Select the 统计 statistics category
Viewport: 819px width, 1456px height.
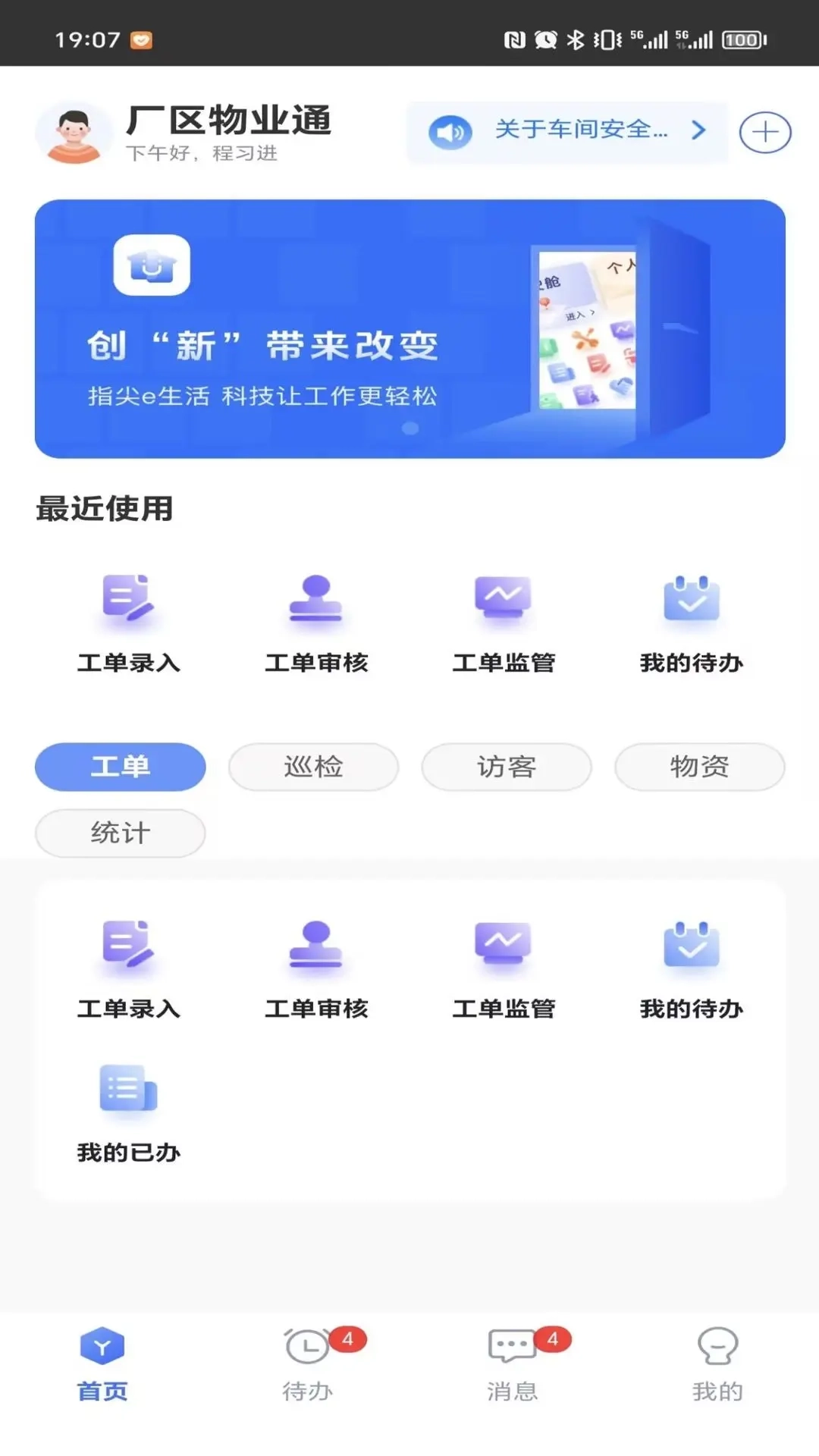(119, 833)
